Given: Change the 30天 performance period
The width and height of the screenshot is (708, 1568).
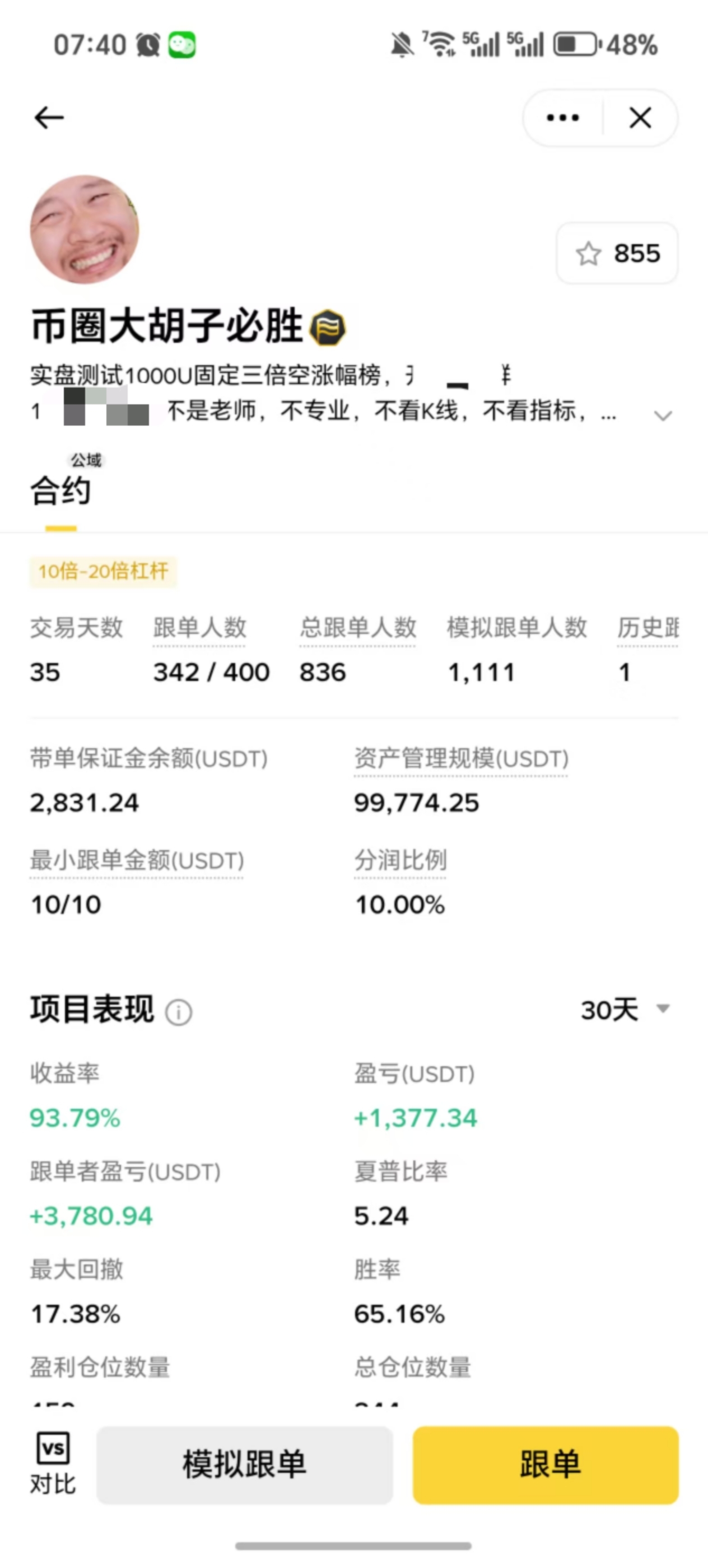Looking at the screenshot, I should (625, 1010).
